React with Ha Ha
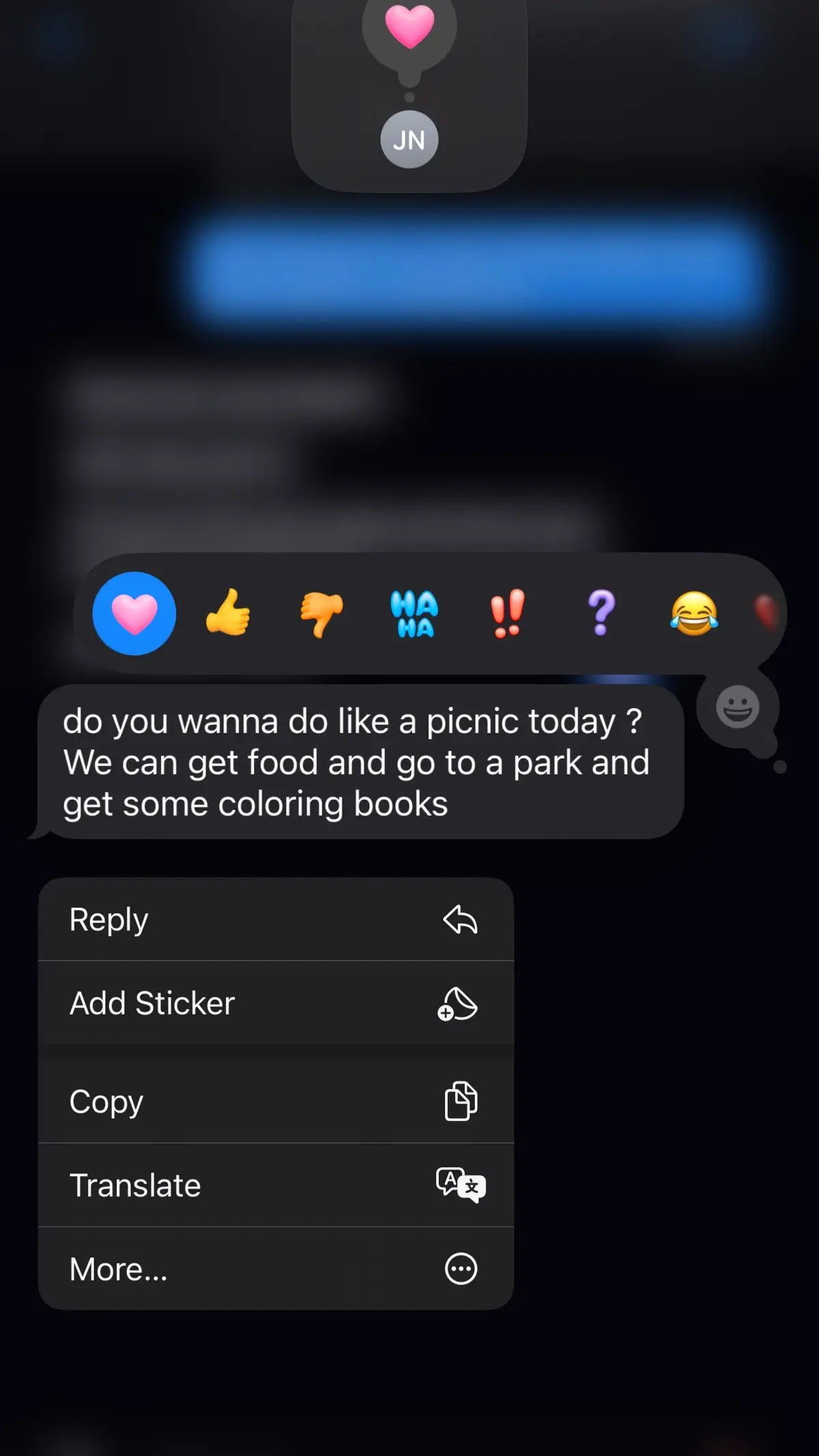 pos(414,613)
